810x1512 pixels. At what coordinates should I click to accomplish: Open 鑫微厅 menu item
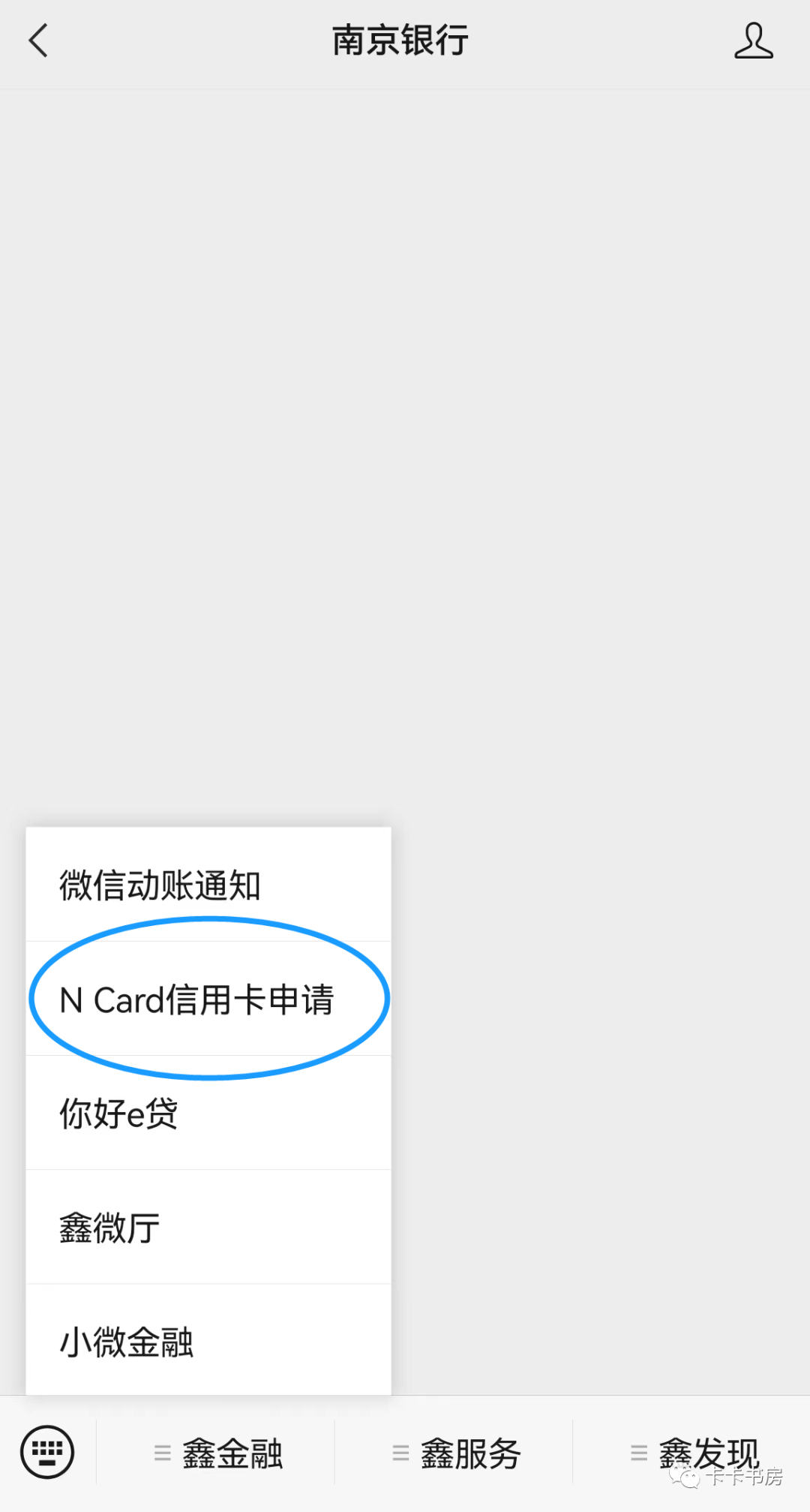208,1228
